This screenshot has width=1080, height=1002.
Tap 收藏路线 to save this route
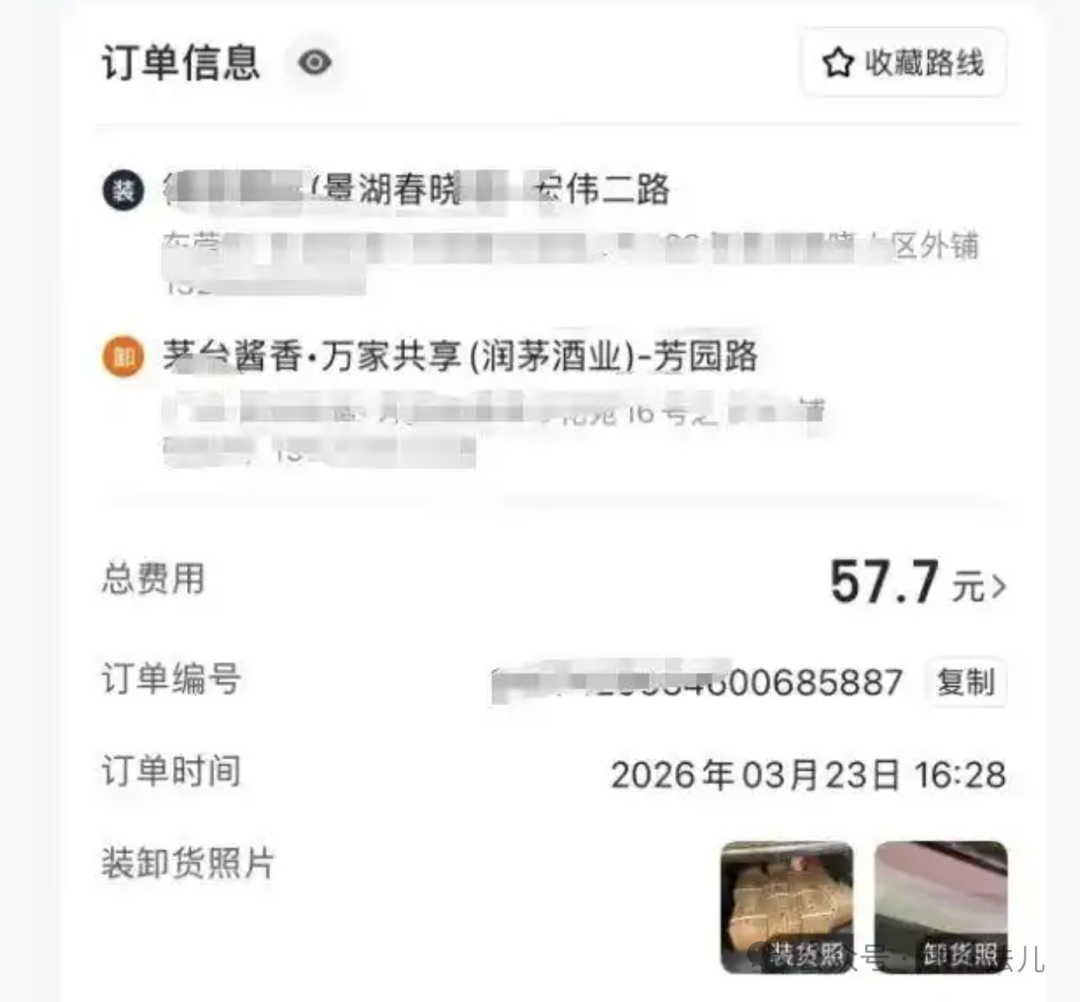pyautogui.click(x=903, y=63)
